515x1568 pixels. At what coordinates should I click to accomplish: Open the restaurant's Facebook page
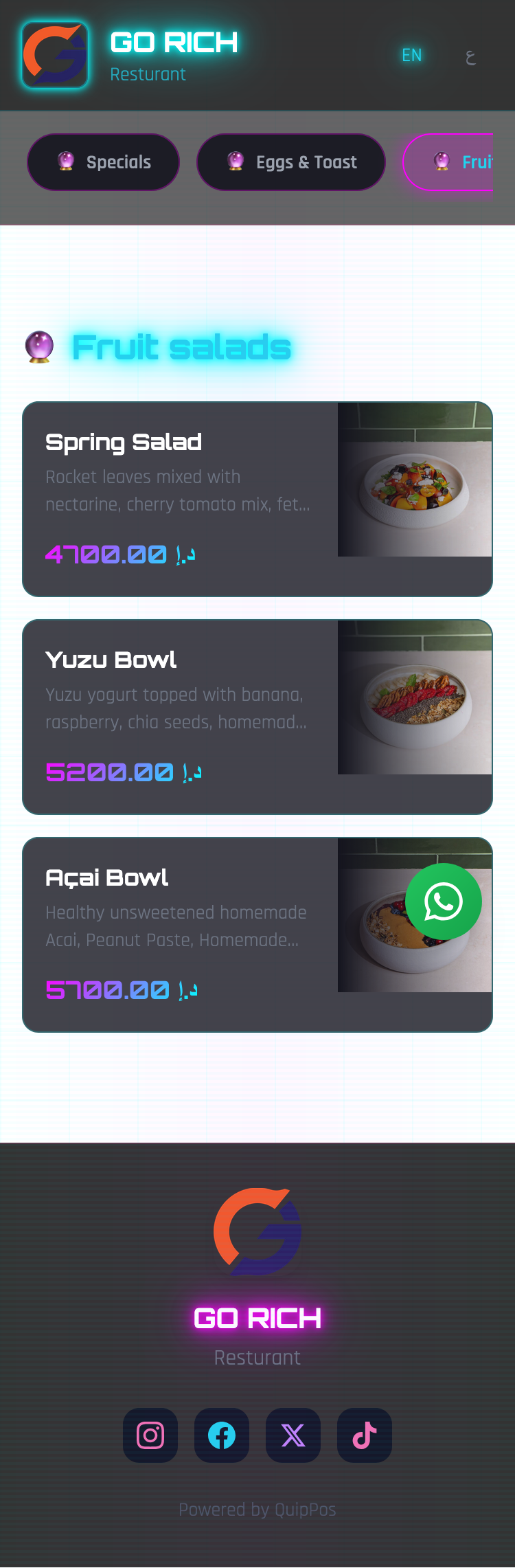(222, 1435)
